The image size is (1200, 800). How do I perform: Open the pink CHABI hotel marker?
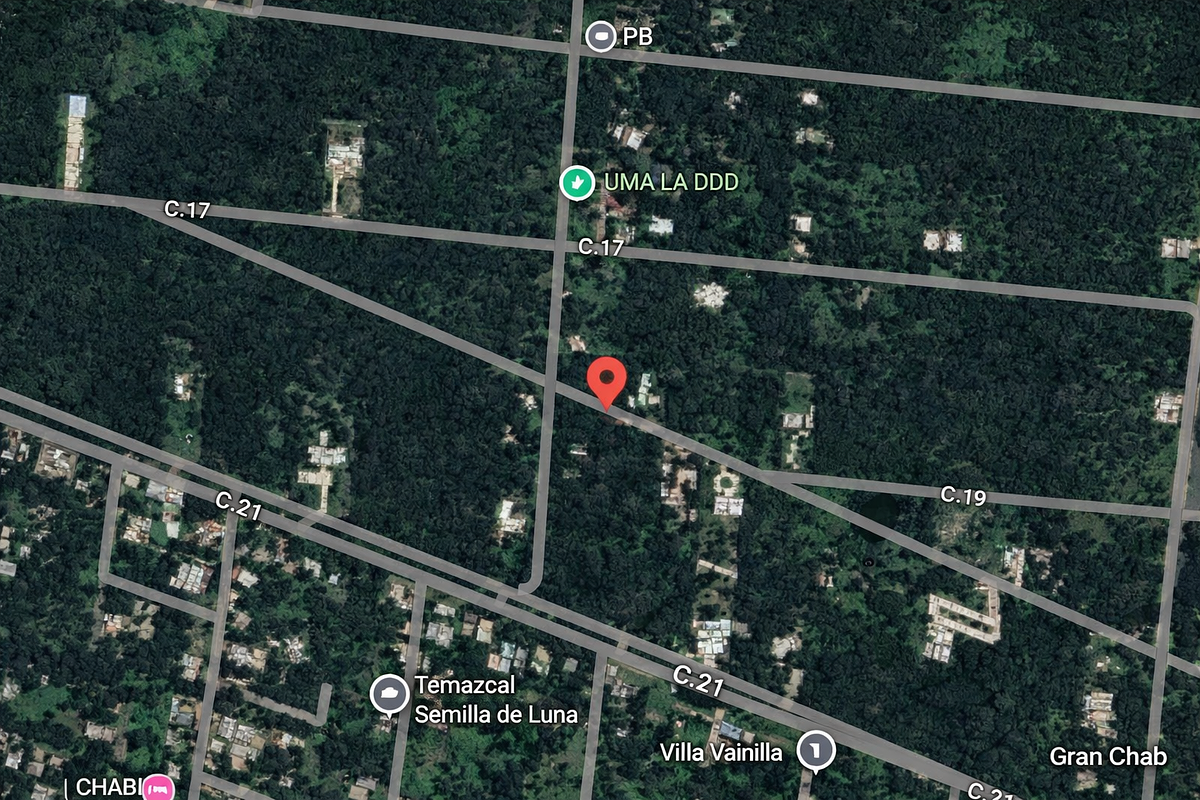pyautogui.click(x=156, y=787)
